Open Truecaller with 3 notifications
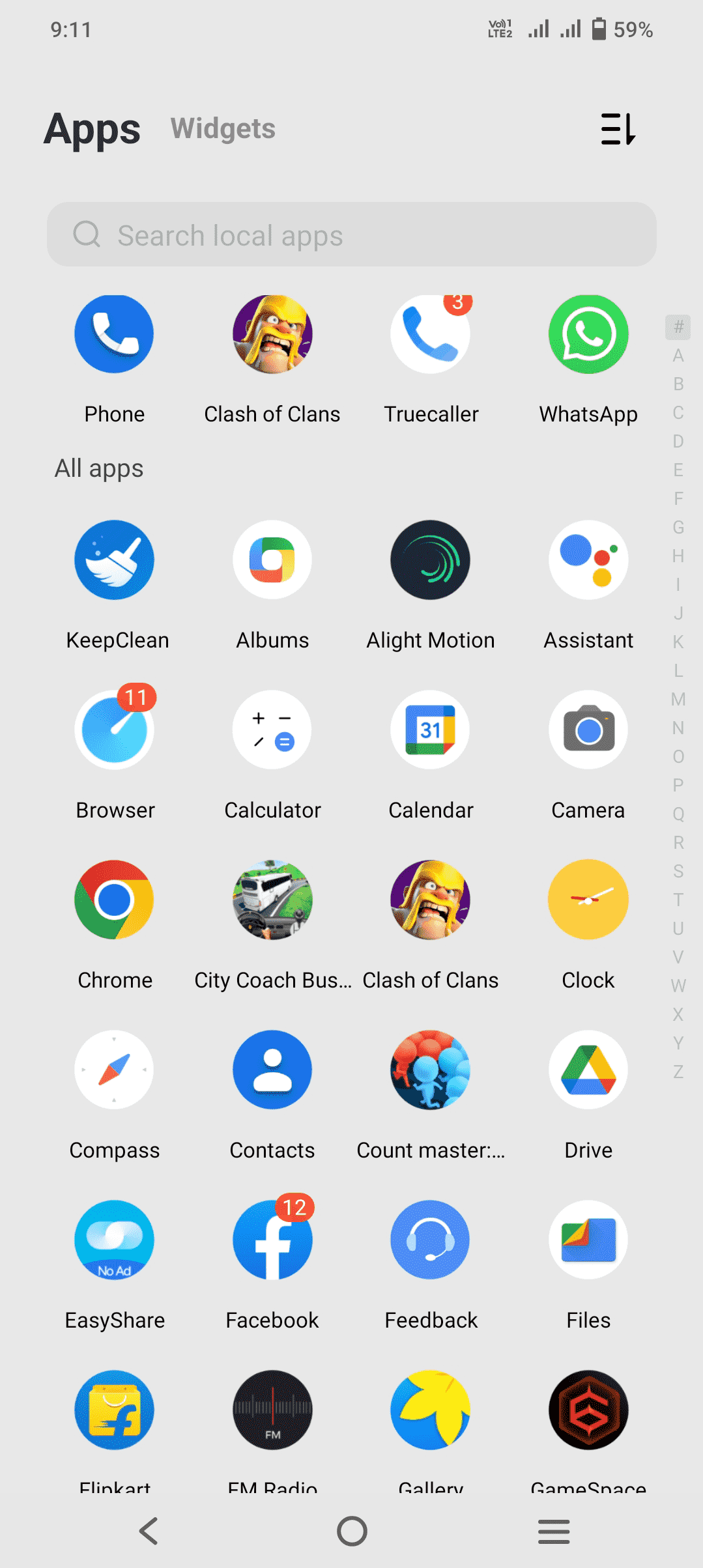703x1568 pixels. click(x=430, y=334)
